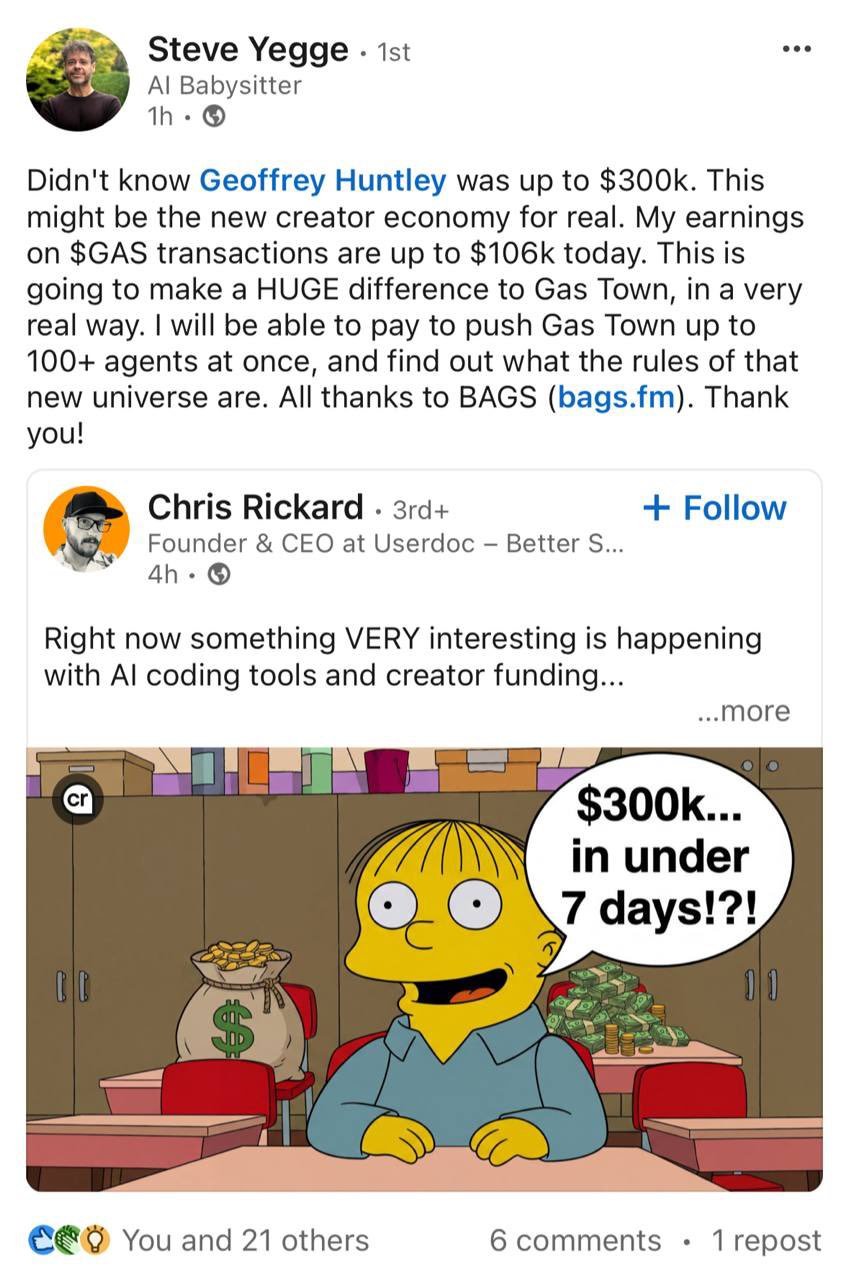Viewport: 849px width, 1280px height.
Task: Open the $300k cartoon image
Action: tap(424, 968)
